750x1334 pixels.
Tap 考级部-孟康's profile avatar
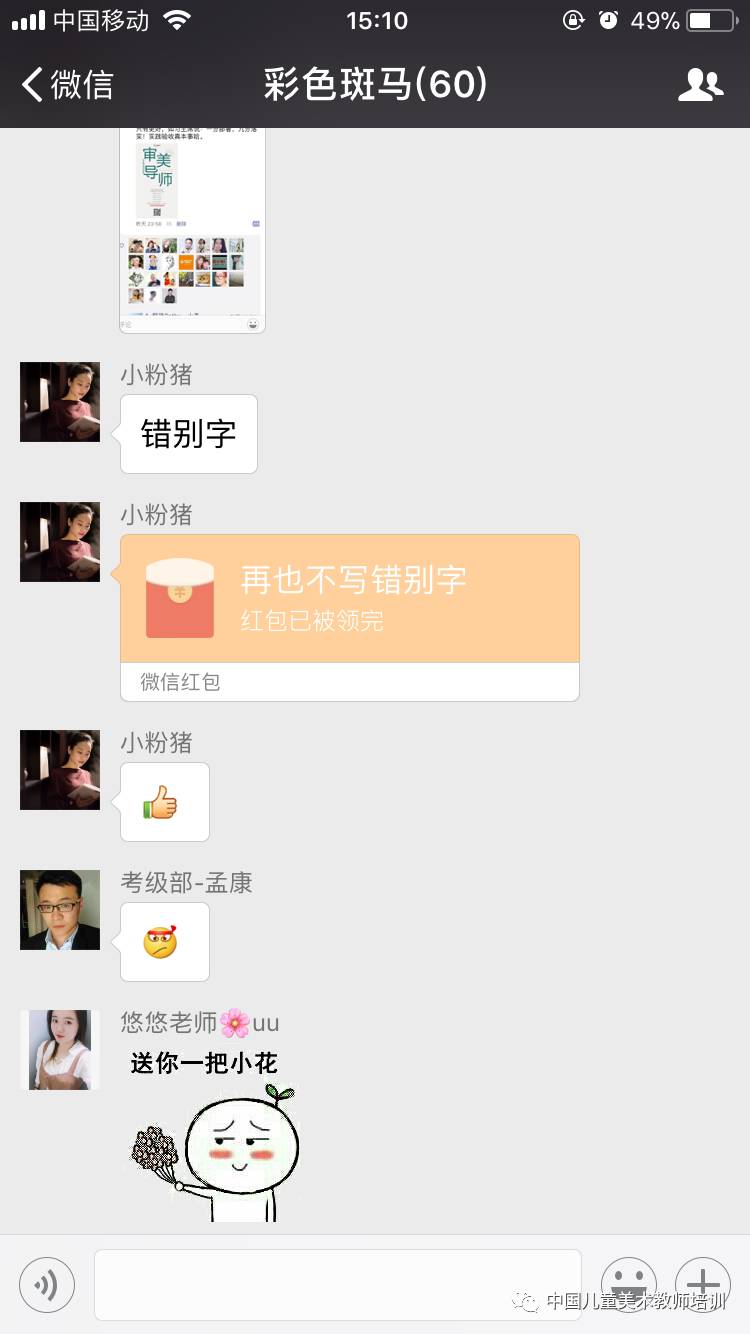click(x=59, y=909)
